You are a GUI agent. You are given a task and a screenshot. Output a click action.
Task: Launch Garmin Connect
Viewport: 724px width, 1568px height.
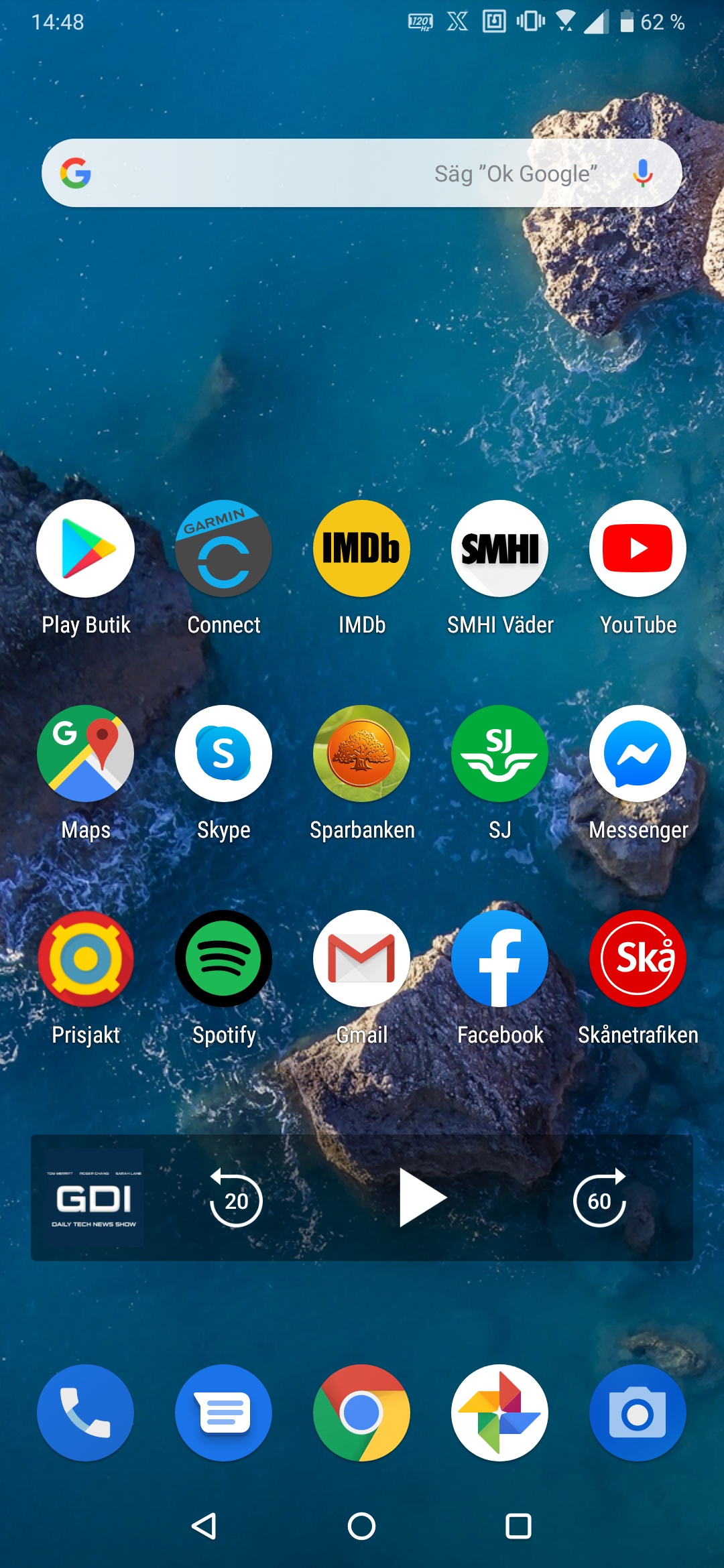(x=223, y=549)
